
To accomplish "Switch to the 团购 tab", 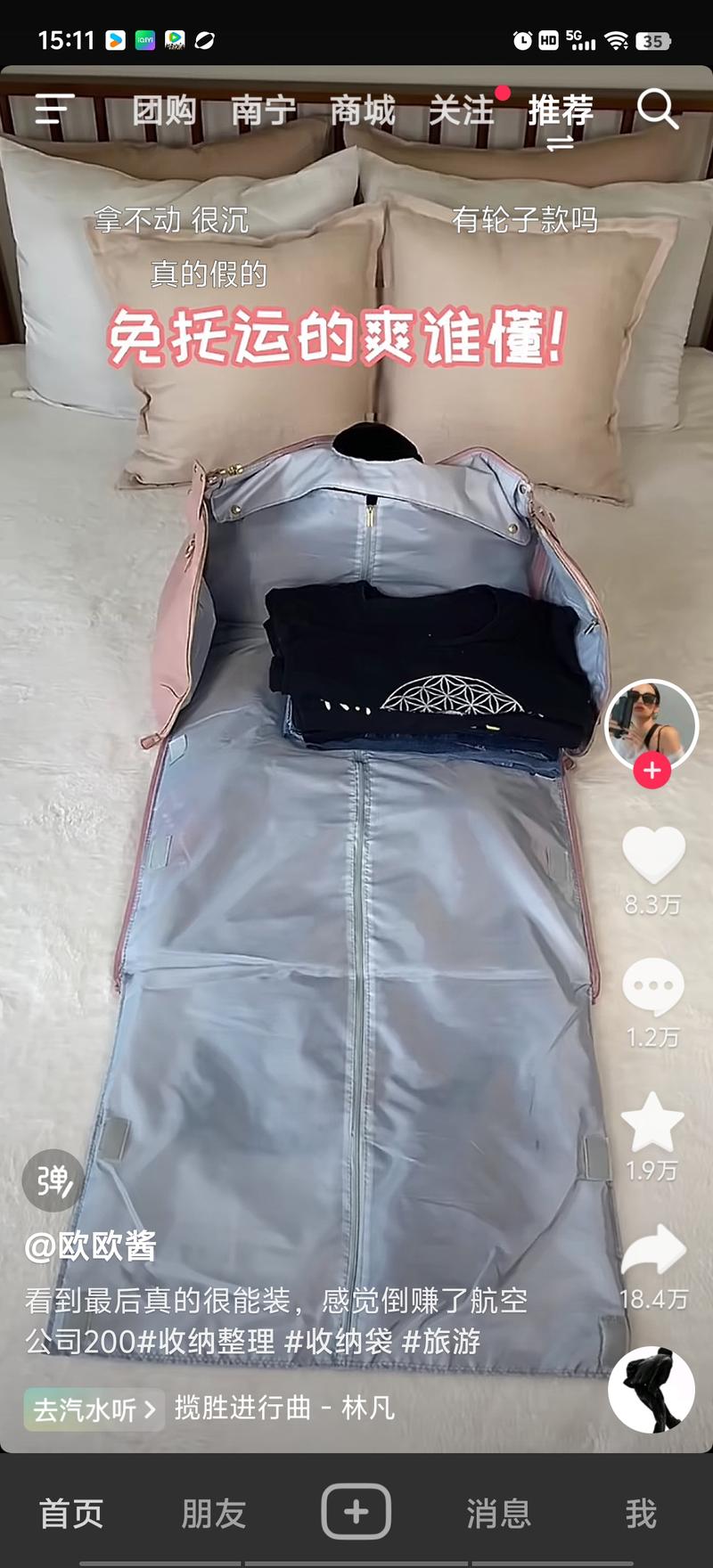I will [x=164, y=110].
